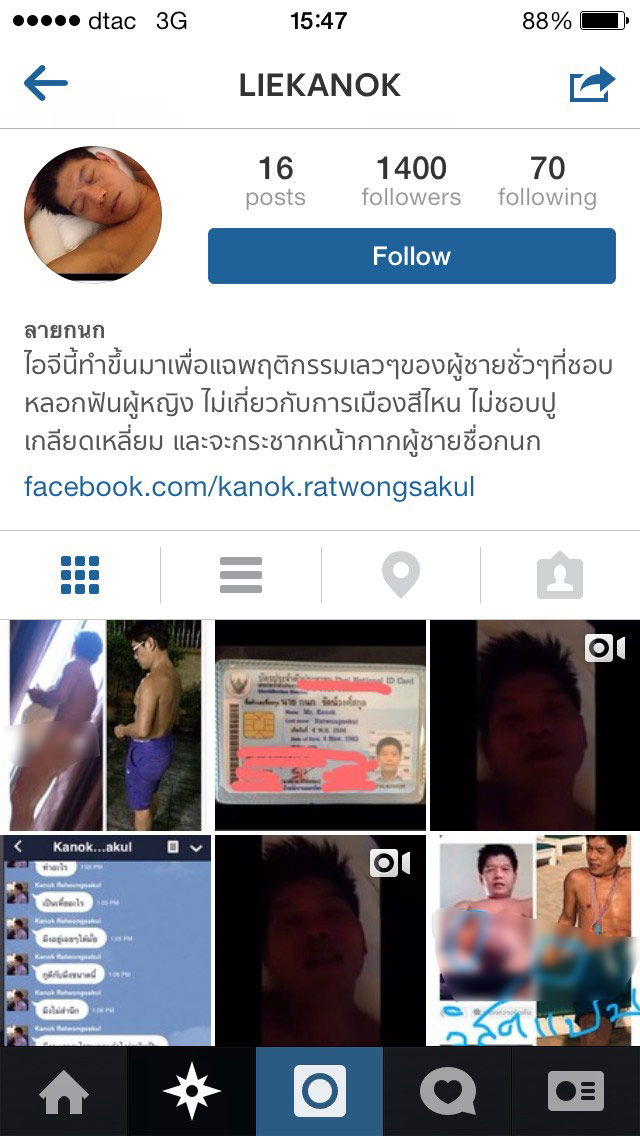Open the facebook.com/kanok.ratwongsakul link

coord(249,487)
